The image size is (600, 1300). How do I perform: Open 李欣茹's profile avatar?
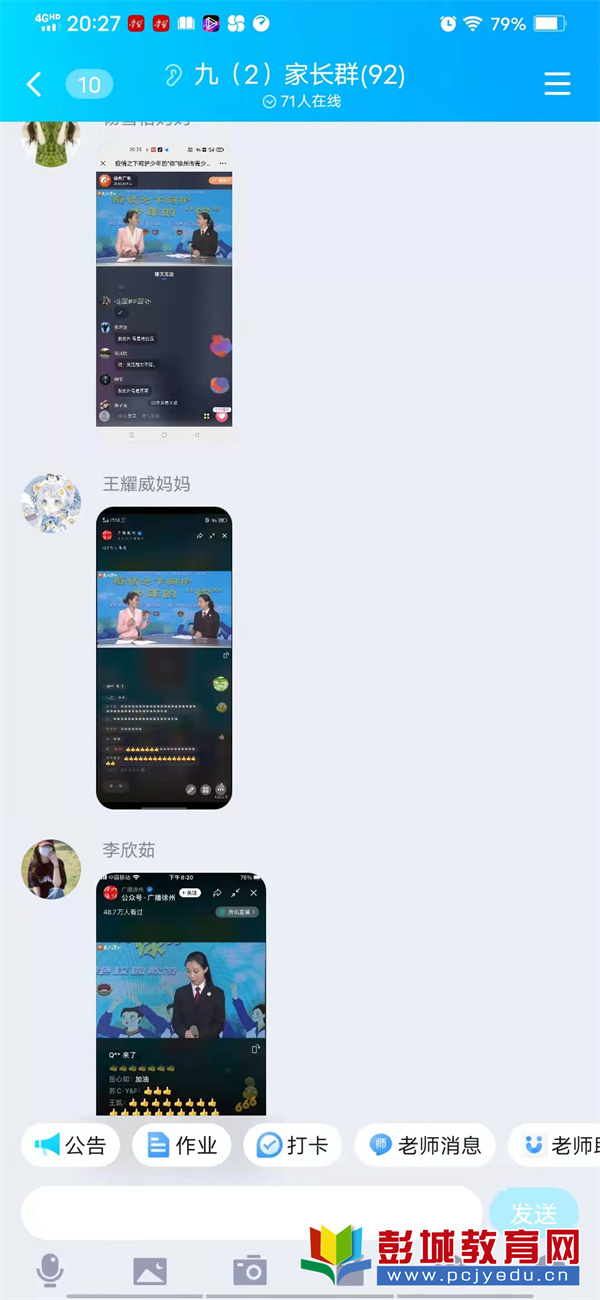pyautogui.click(x=51, y=869)
